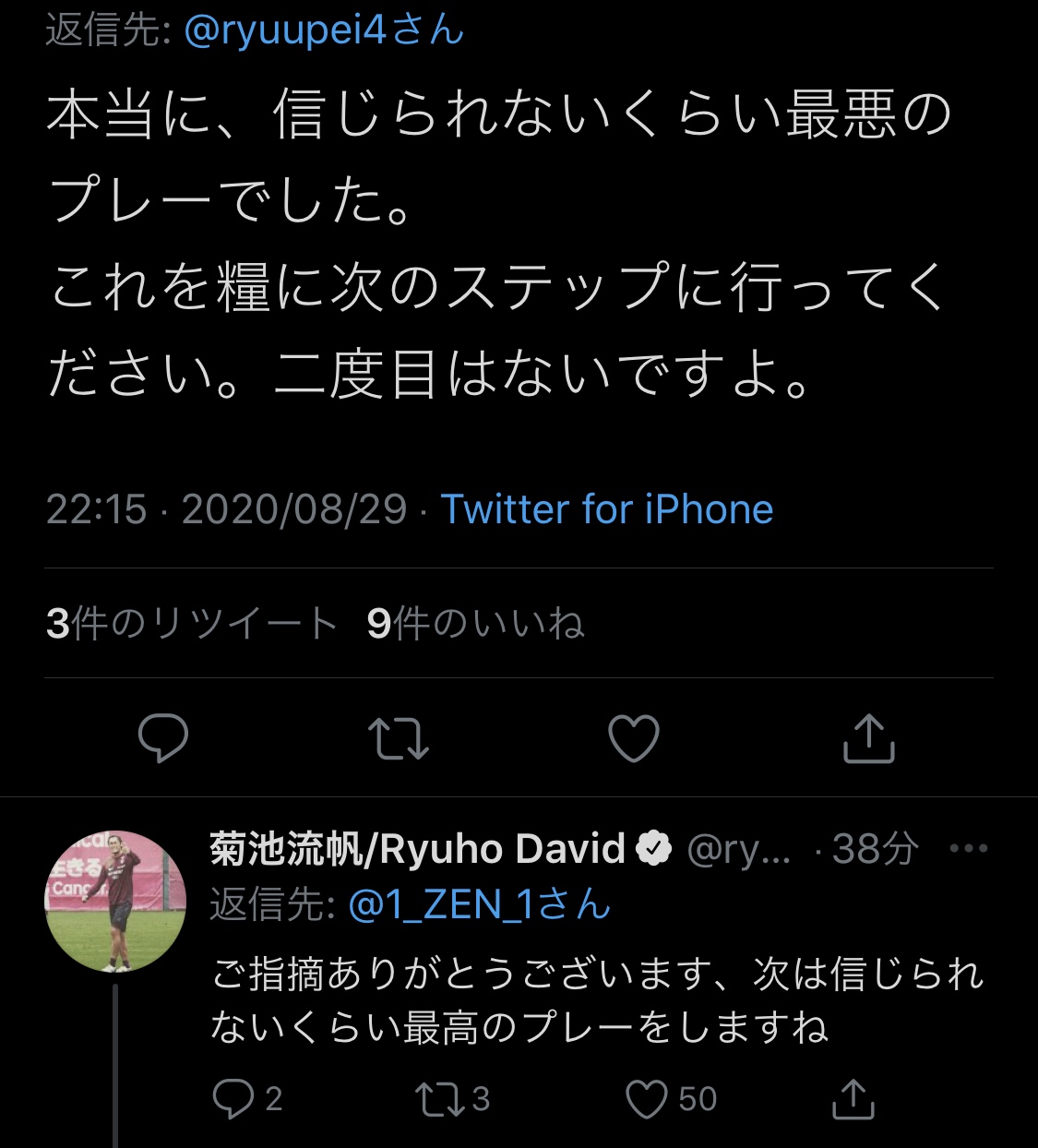View the 9件のいいね list
Image resolution: width=1038 pixels, height=1148 pixels.
[475, 624]
